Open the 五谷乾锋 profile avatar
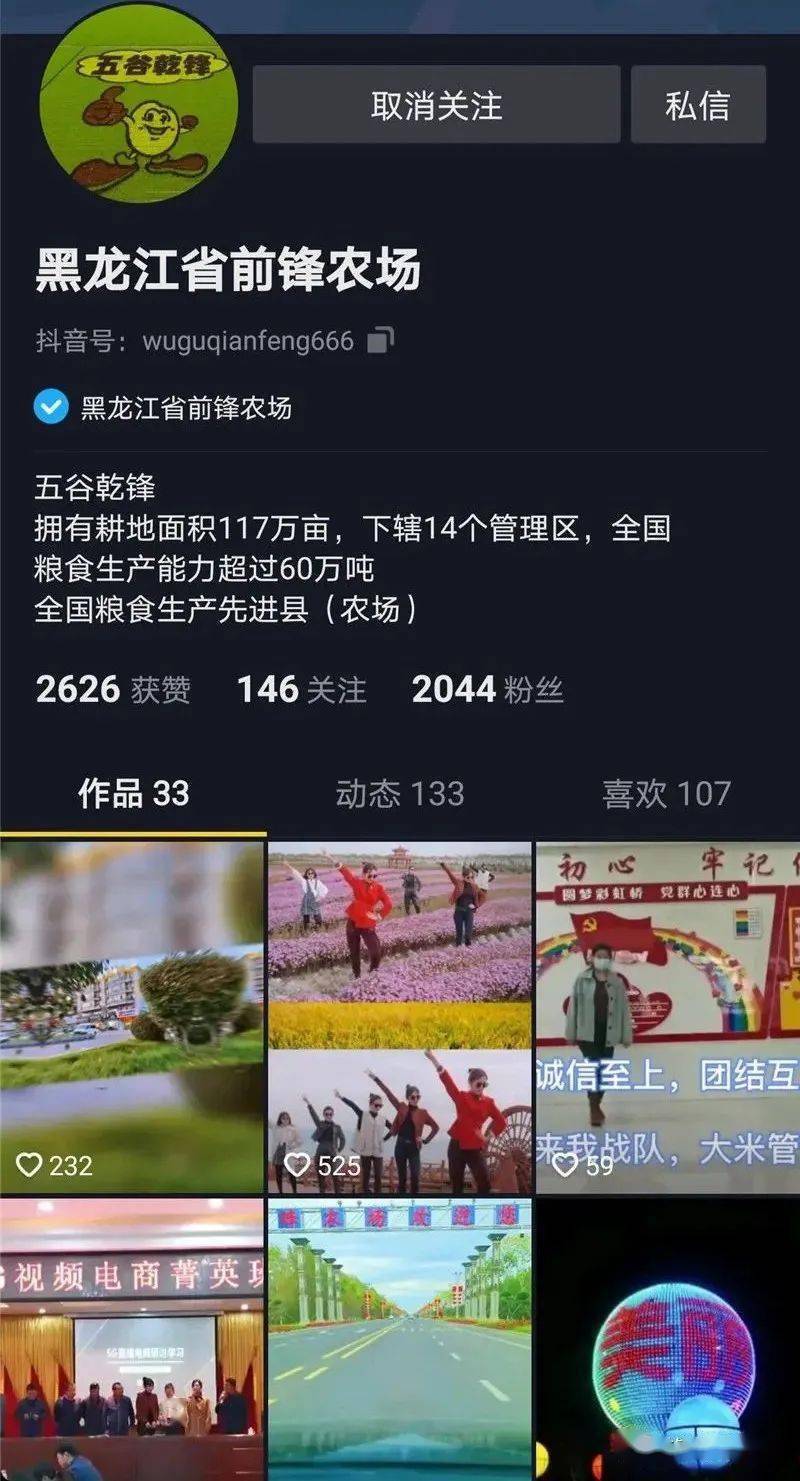The width and height of the screenshot is (800, 1481). (138, 103)
